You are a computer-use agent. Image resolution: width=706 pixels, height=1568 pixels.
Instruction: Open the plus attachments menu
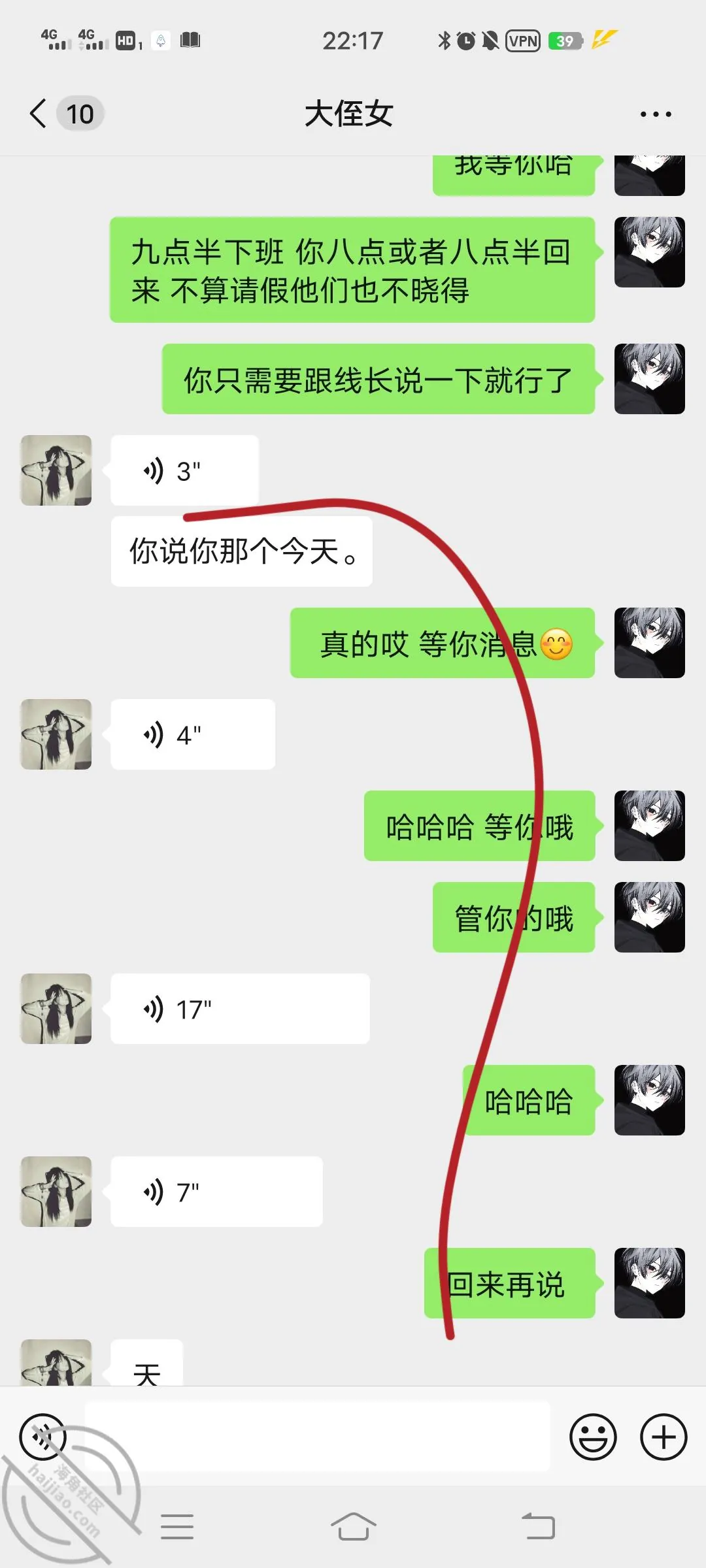[664, 1437]
